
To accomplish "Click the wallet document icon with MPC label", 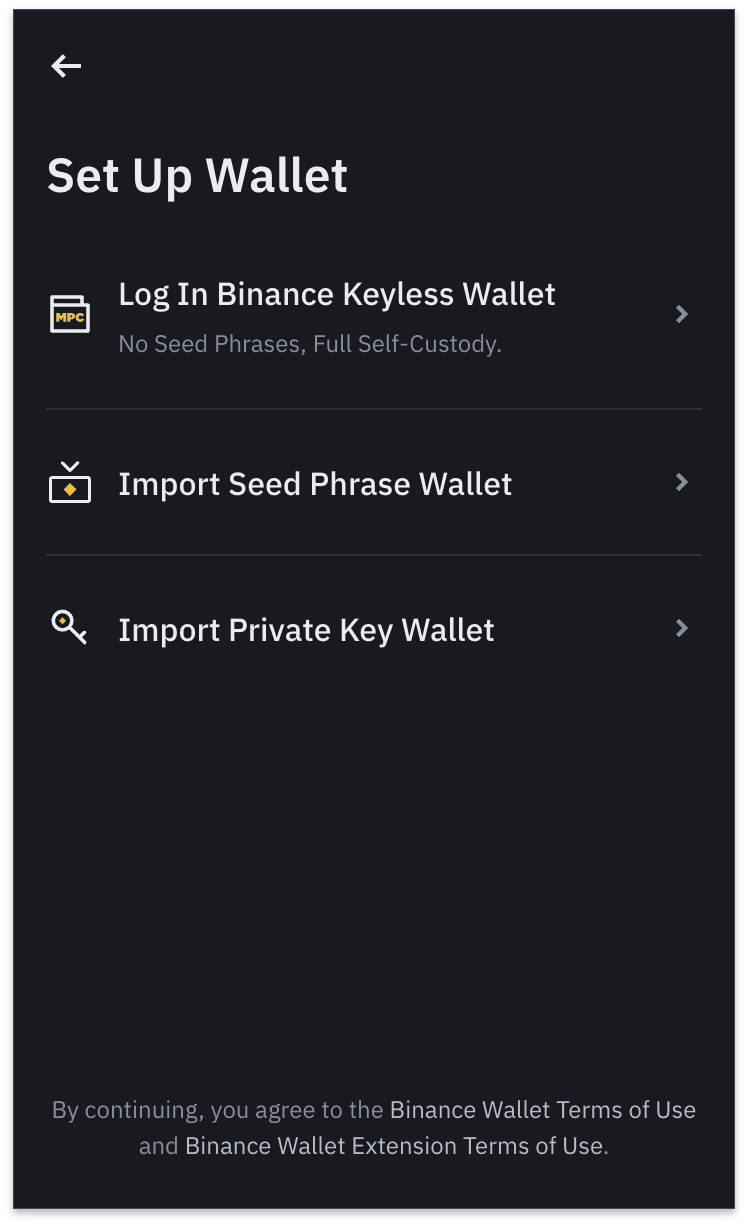I will 70,314.
